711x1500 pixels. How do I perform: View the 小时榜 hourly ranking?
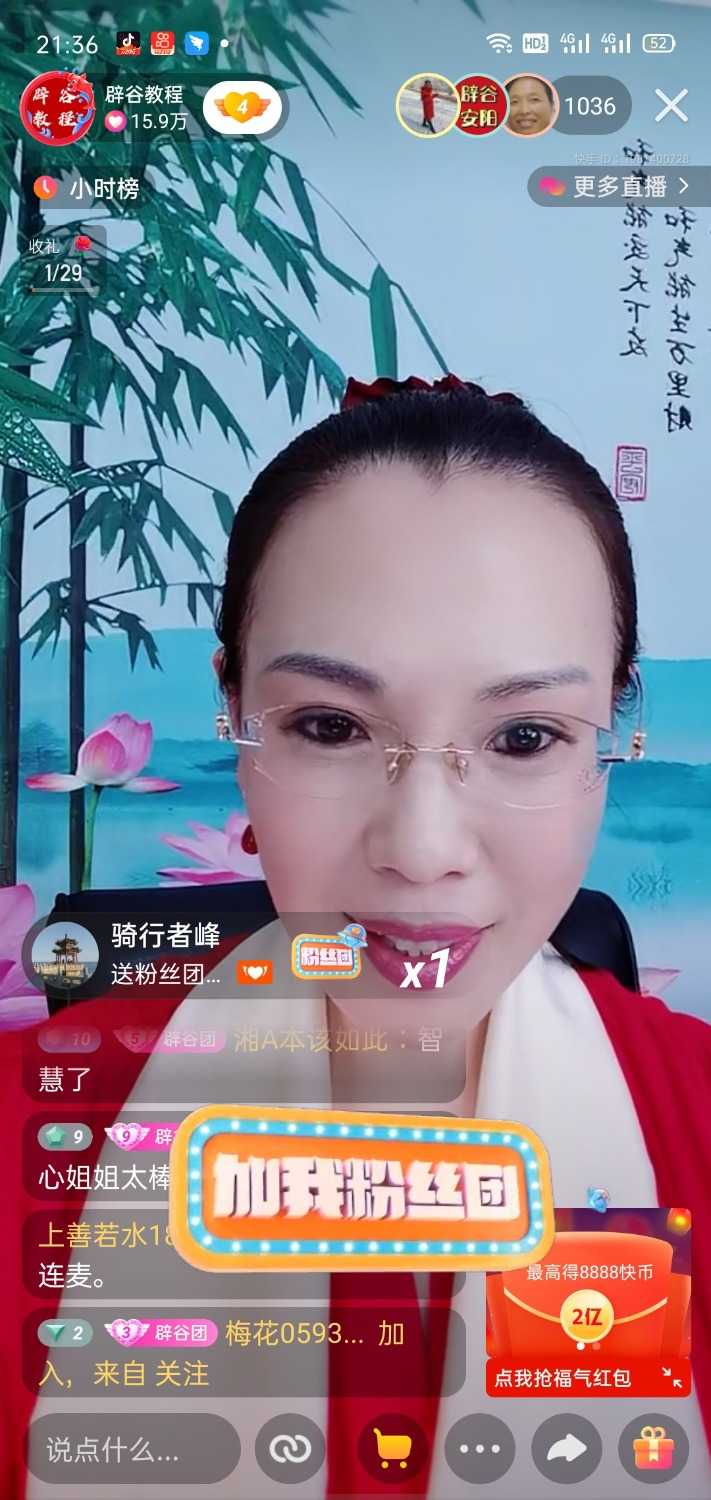coord(88,188)
